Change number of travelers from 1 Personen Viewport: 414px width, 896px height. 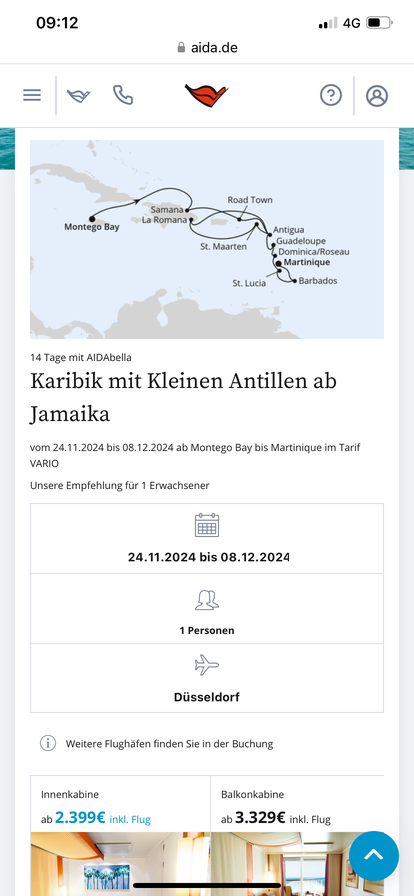tap(207, 609)
